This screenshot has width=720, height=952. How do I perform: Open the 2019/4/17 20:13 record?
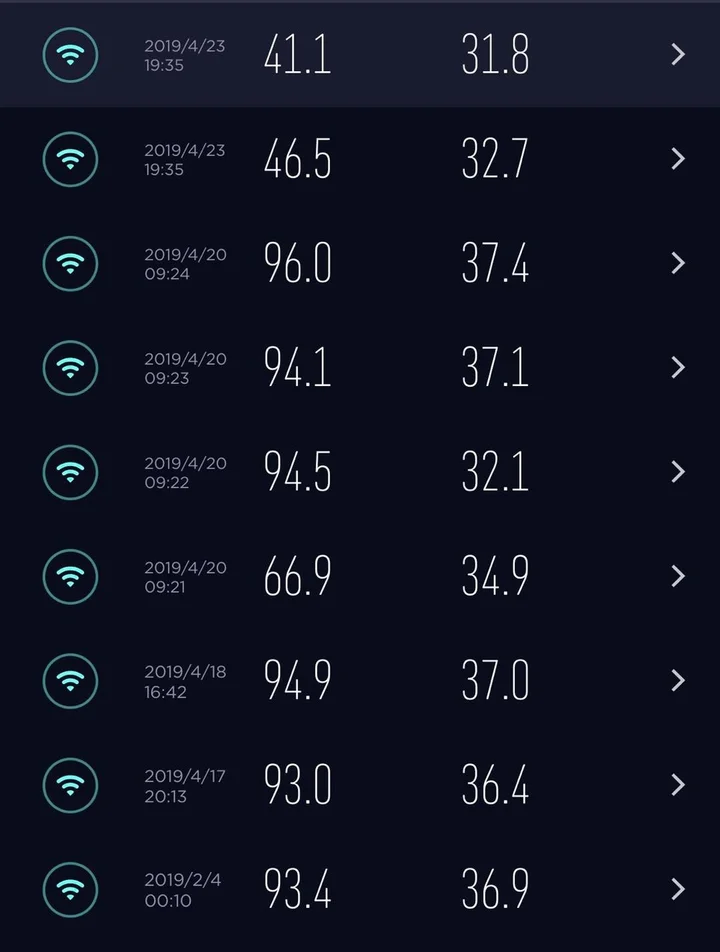[360, 785]
